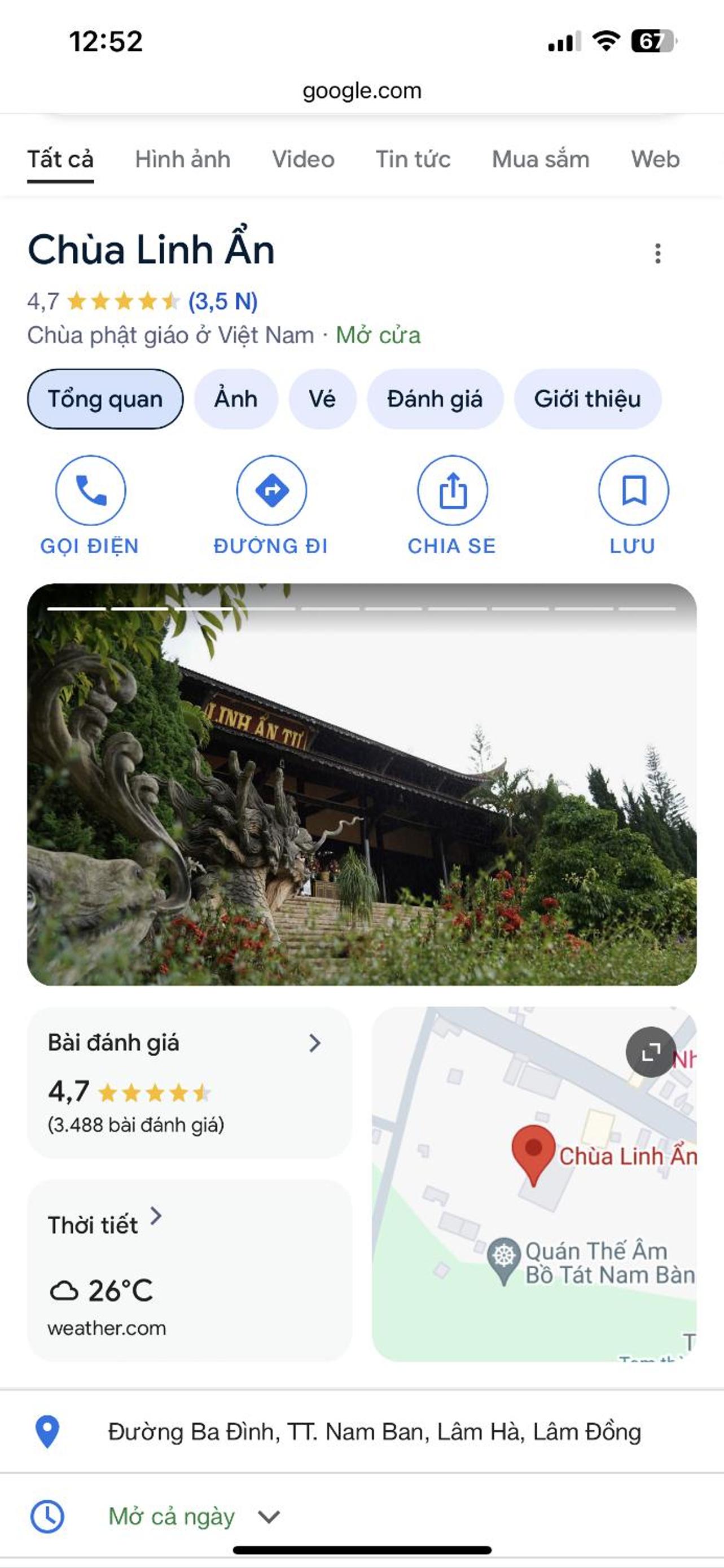Image resolution: width=724 pixels, height=1568 pixels.
Task: Switch to the Video tab
Action: 303,160
